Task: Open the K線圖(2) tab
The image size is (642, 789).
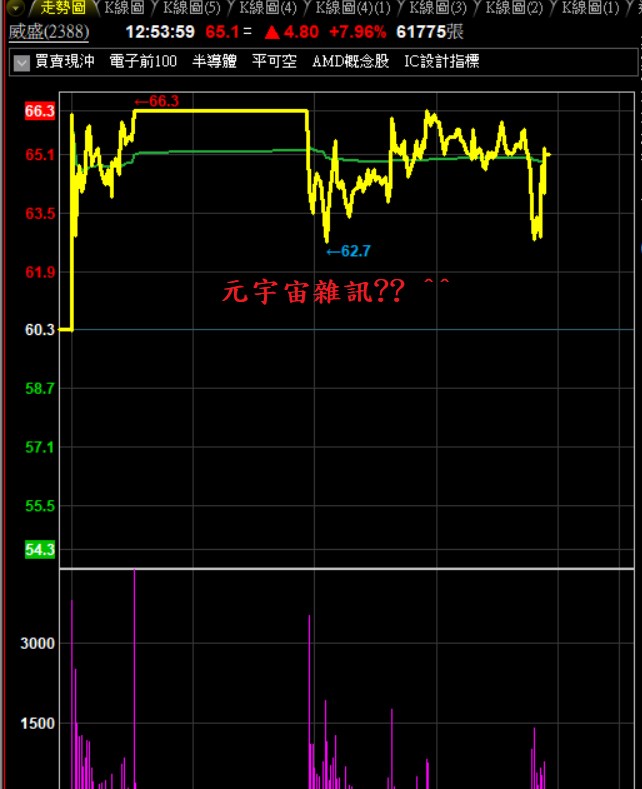Action: point(514,8)
